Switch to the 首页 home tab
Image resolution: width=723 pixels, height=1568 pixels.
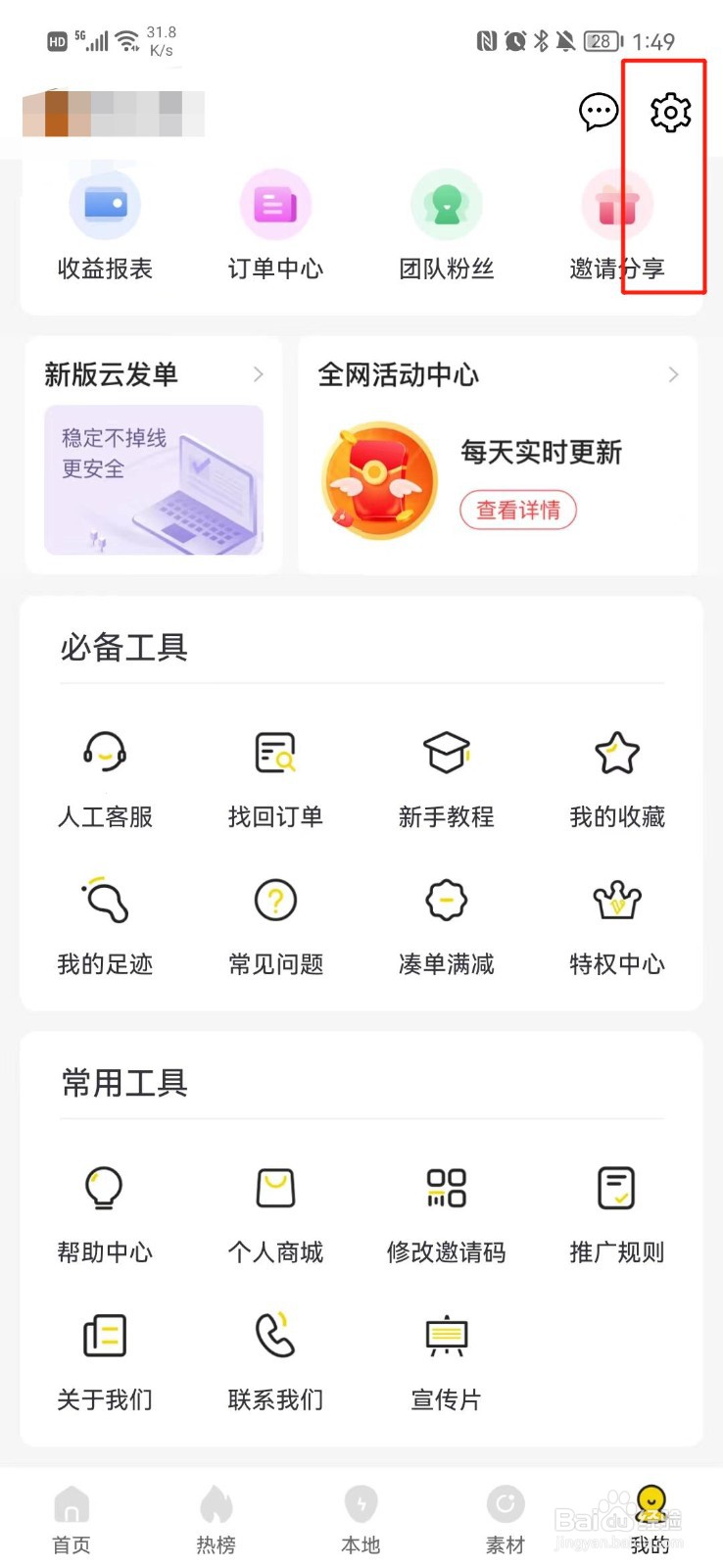(72, 1519)
